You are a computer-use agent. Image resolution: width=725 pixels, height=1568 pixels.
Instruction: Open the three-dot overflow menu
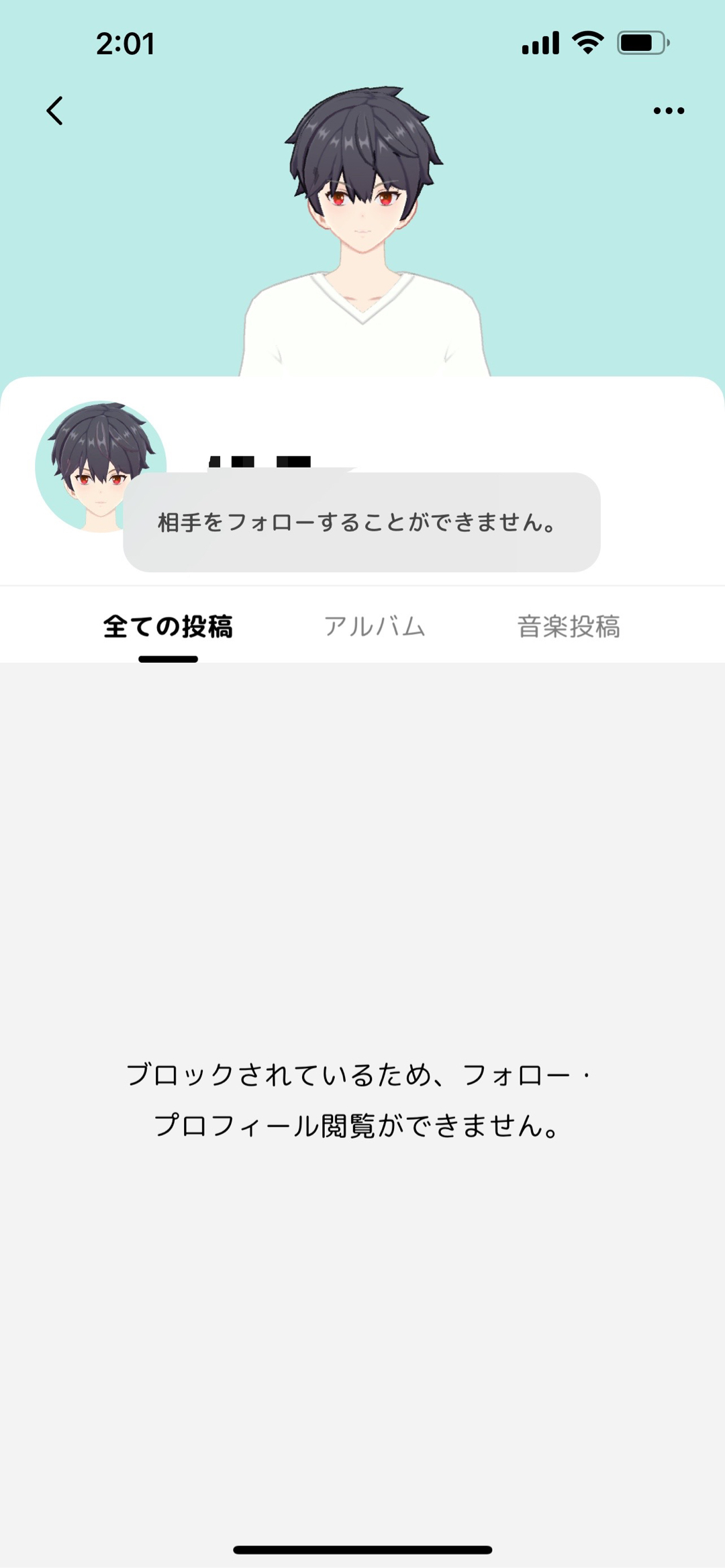tap(669, 111)
